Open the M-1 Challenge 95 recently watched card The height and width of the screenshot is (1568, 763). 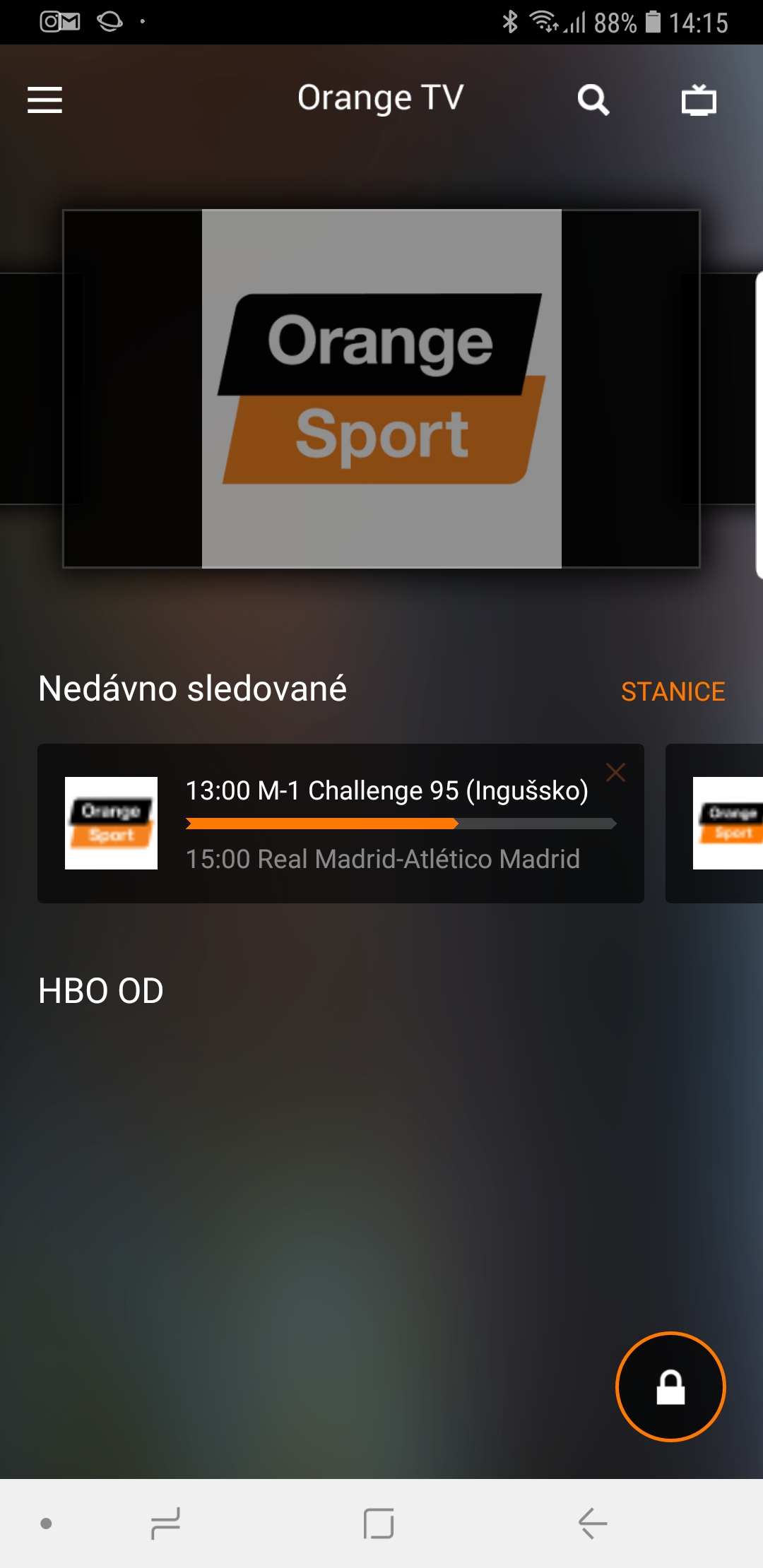point(341,824)
